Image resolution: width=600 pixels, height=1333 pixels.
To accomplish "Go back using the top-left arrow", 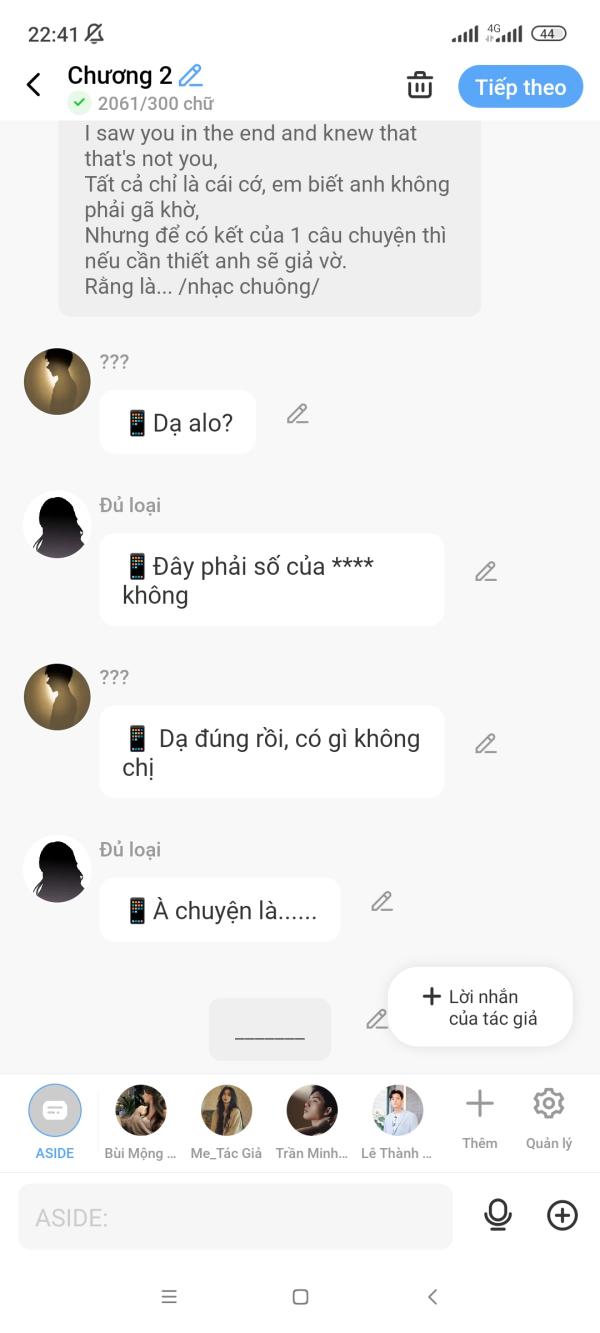I will (x=34, y=85).
